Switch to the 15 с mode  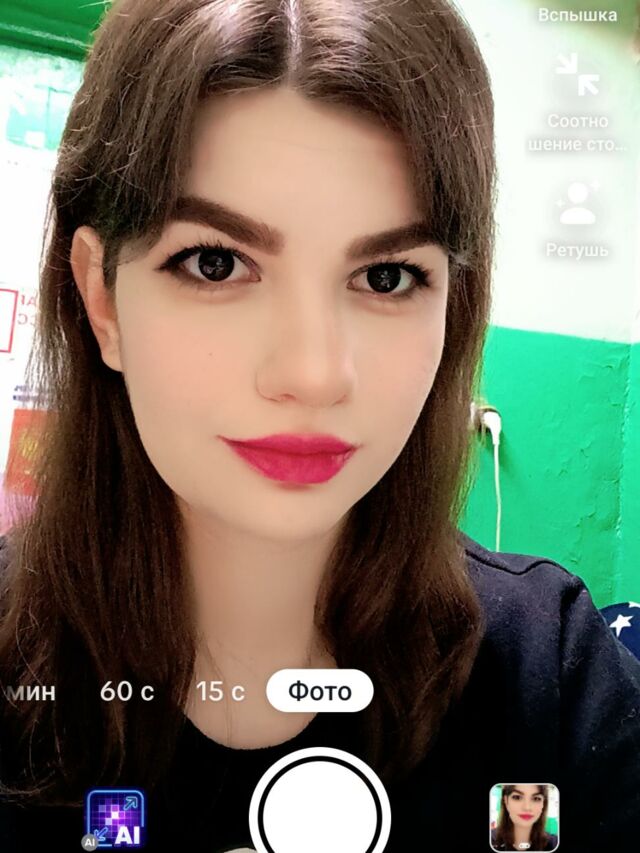220,691
